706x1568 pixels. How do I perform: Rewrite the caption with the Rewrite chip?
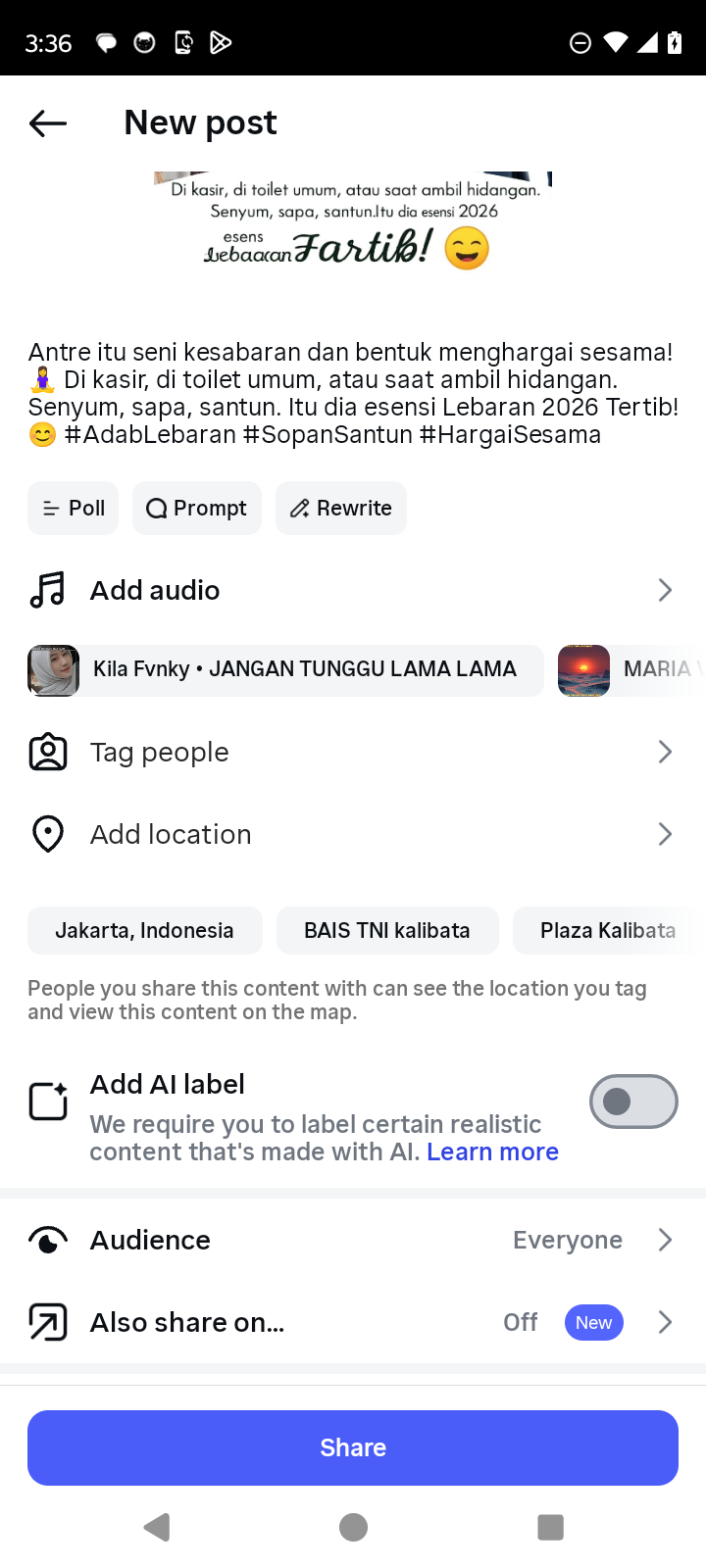point(341,509)
